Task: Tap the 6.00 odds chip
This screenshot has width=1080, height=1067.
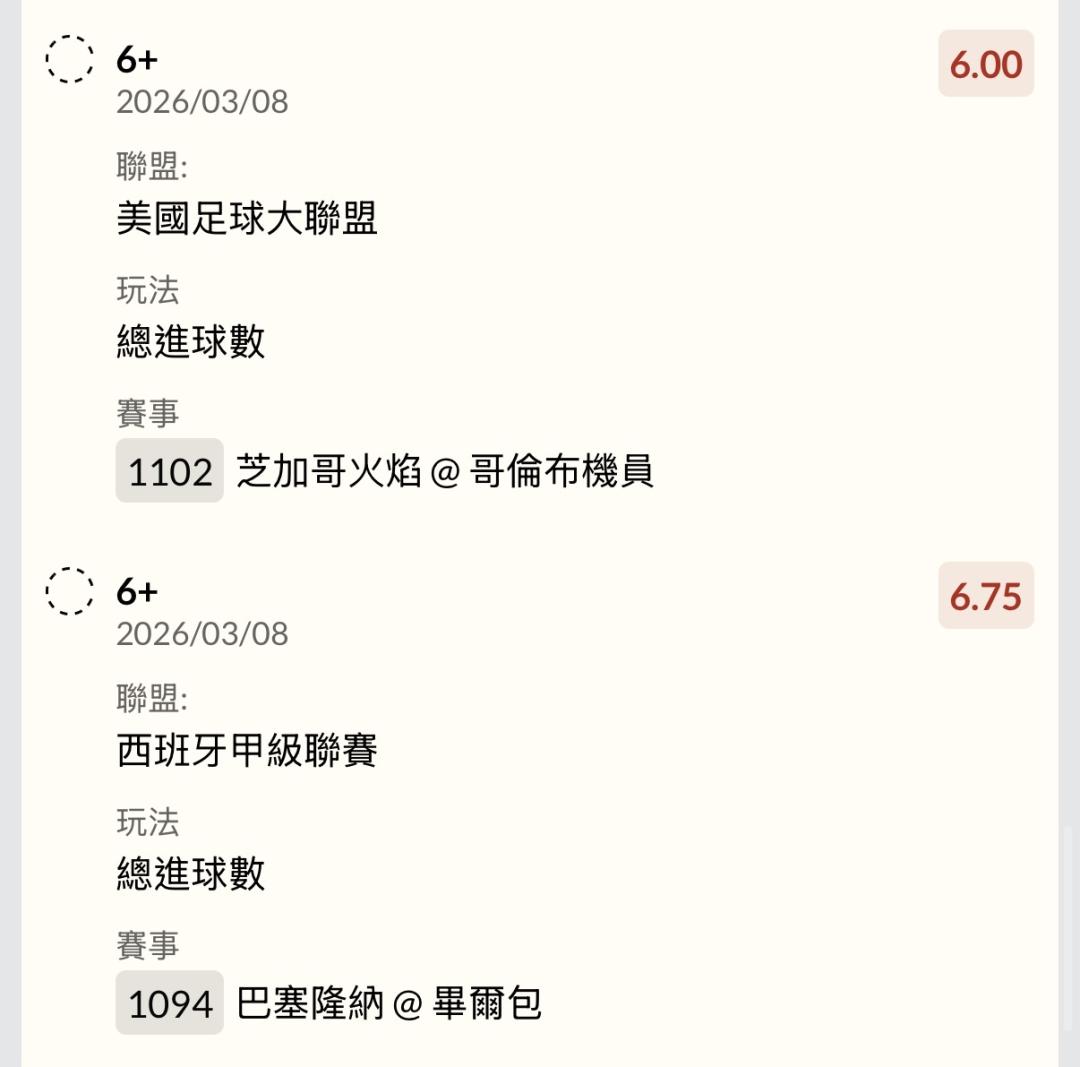Action: 985,64
